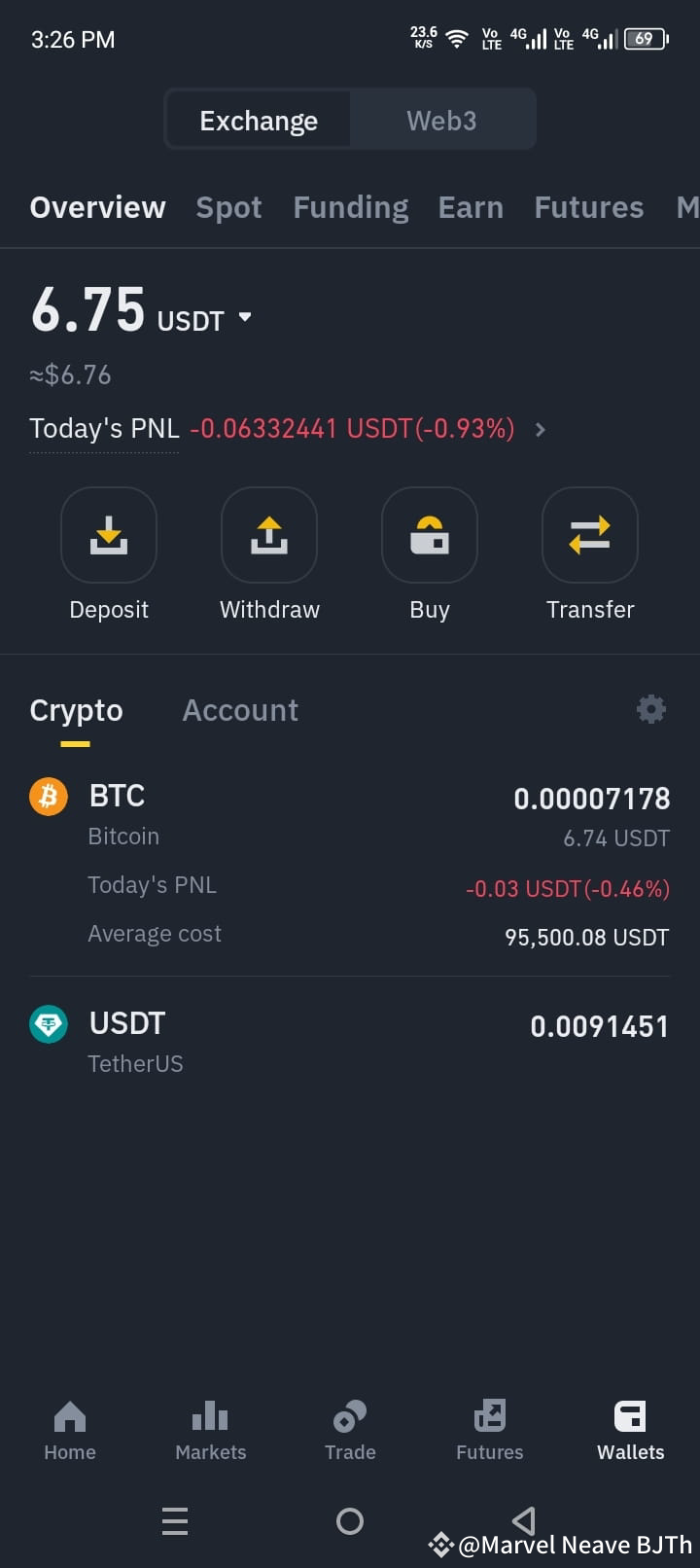The width and height of the screenshot is (700, 1568).
Task: Switch to the Funding tab
Action: [x=351, y=206]
